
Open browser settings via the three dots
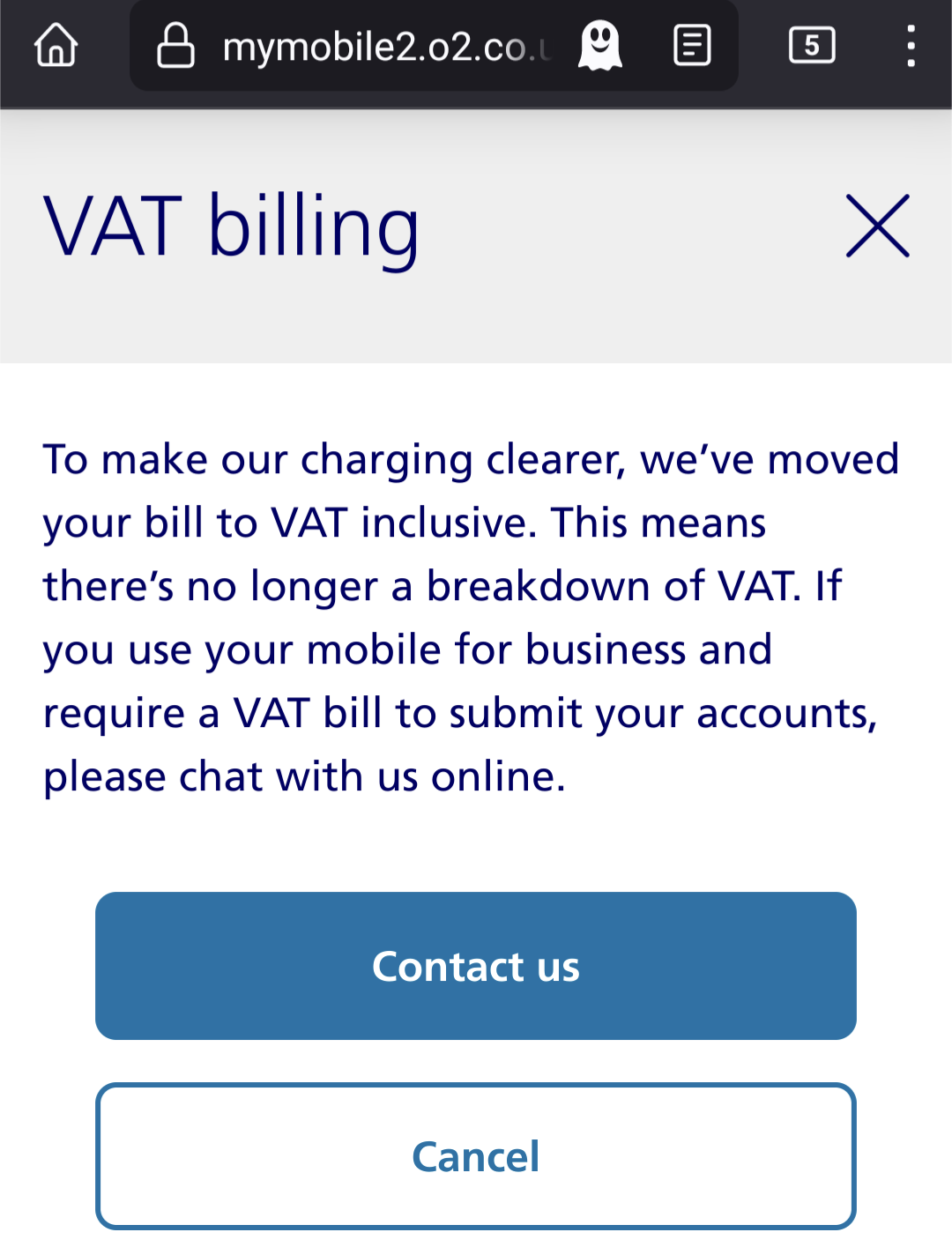[911, 46]
